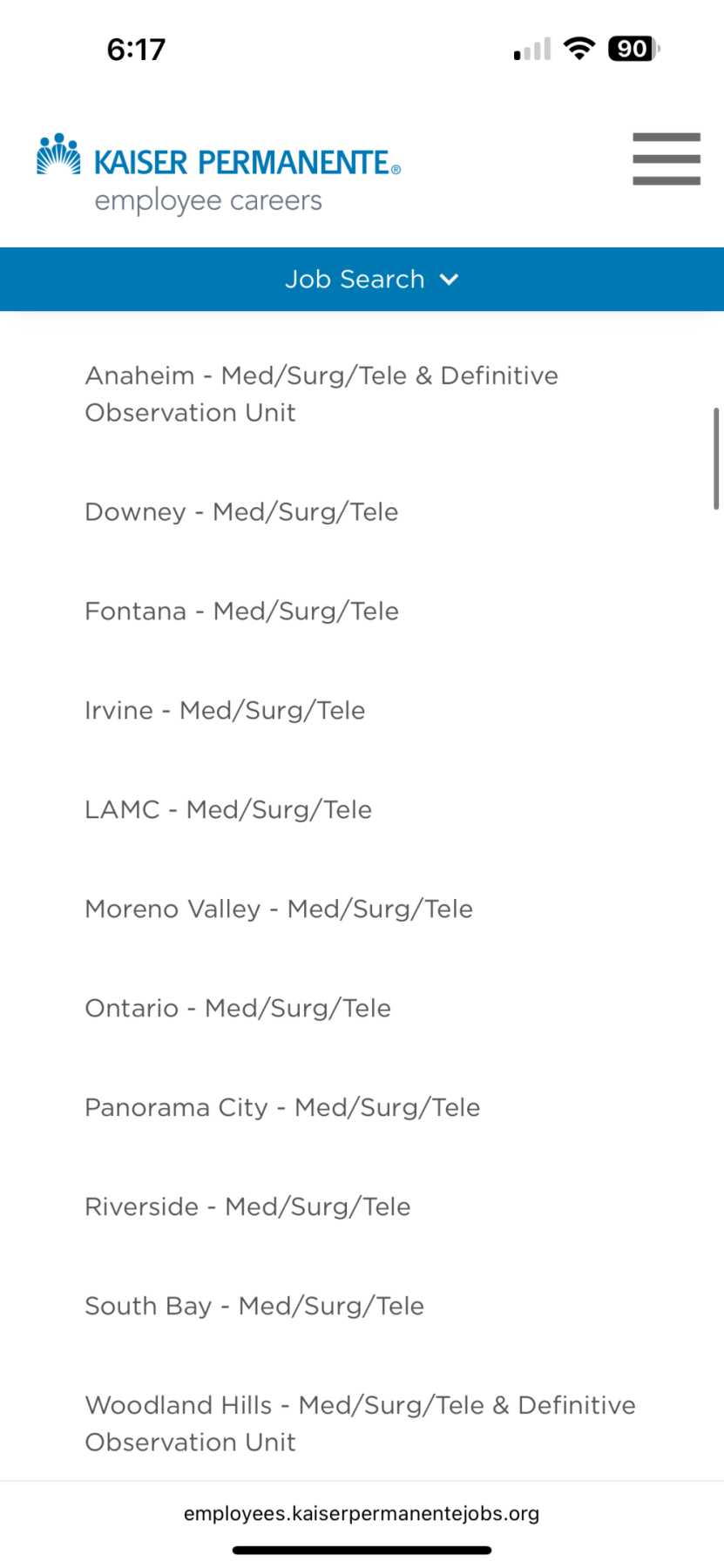
Task: Tap the employees.kaiserpermanentejobs.org address bar
Action: (x=362, y=1514)
